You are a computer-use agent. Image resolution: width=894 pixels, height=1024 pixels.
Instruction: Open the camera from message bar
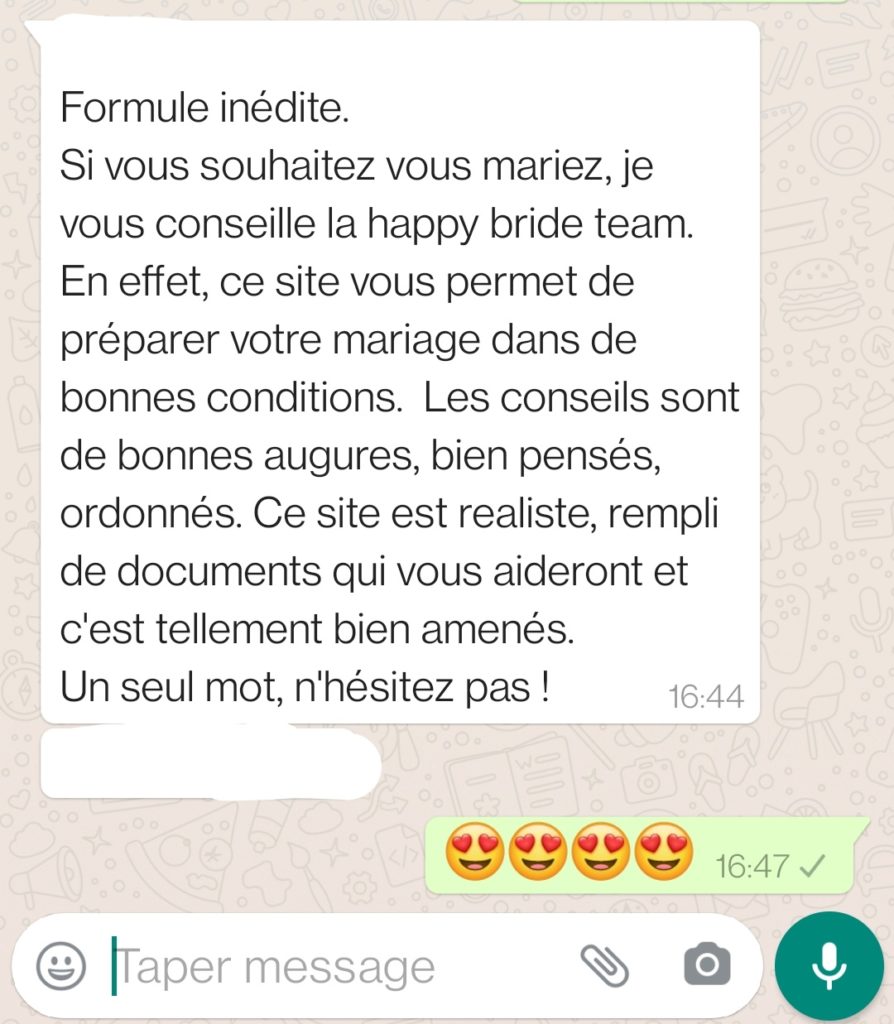coord(707,965)
